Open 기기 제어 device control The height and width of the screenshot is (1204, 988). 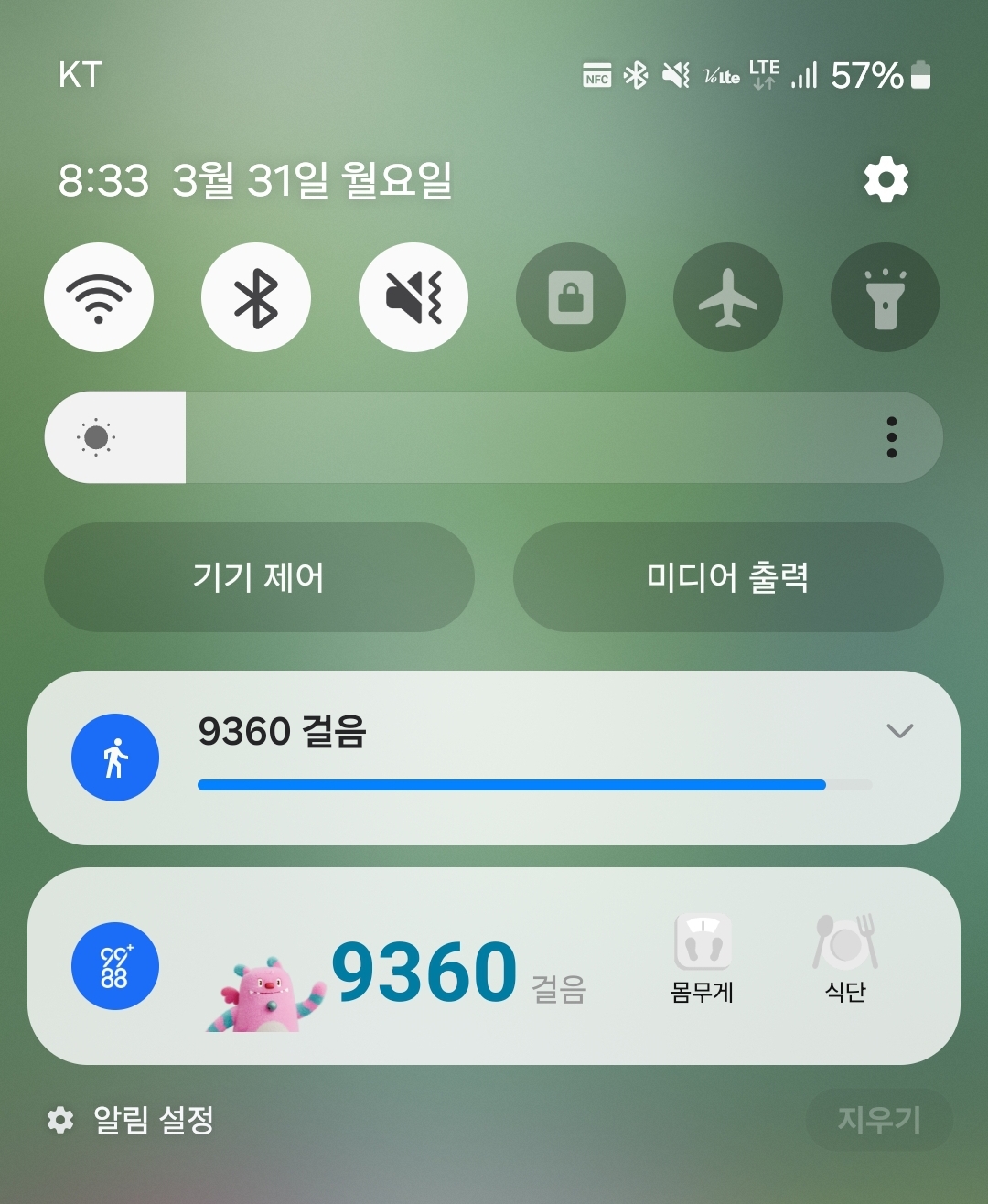pos(259,577)
